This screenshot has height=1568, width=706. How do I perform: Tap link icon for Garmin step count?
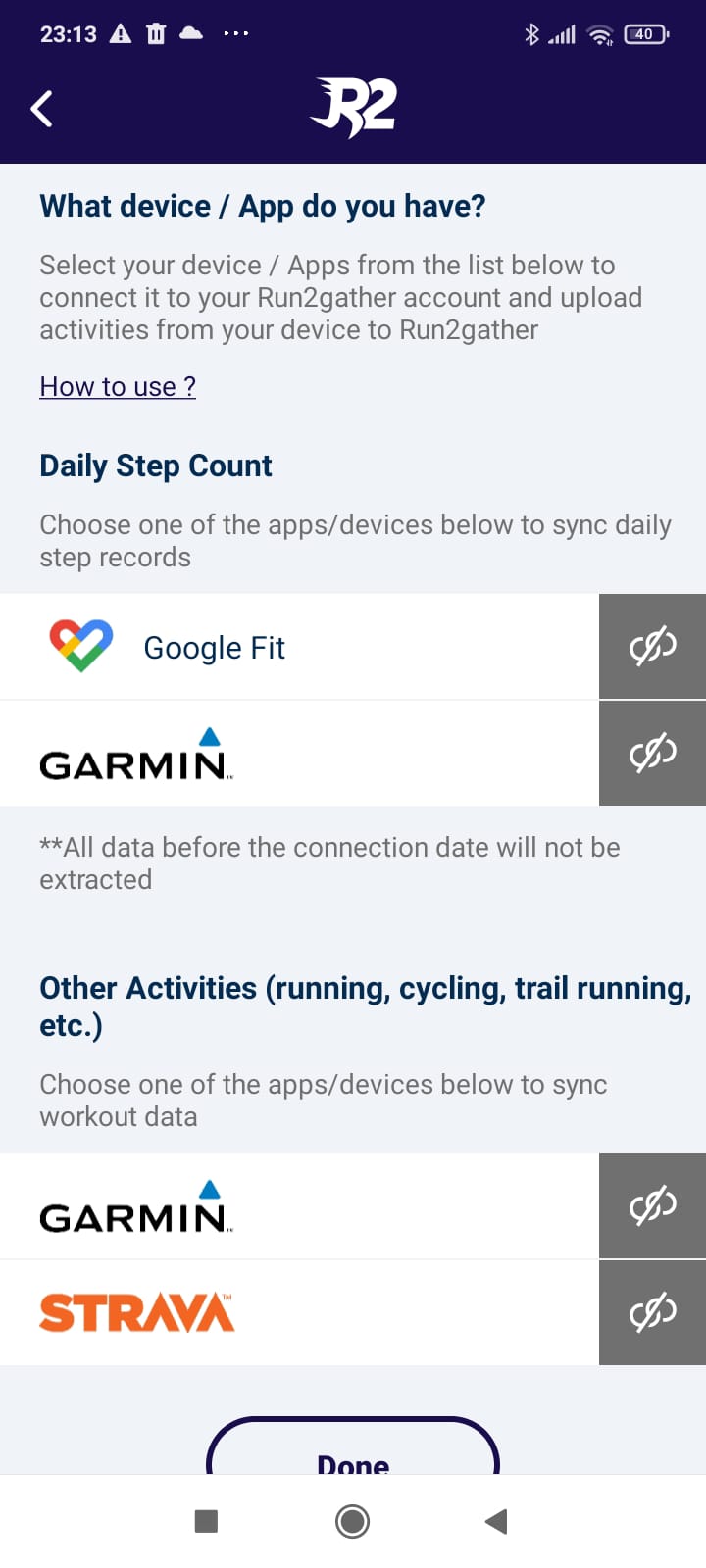pyautogui.click(x=653, y=753)
